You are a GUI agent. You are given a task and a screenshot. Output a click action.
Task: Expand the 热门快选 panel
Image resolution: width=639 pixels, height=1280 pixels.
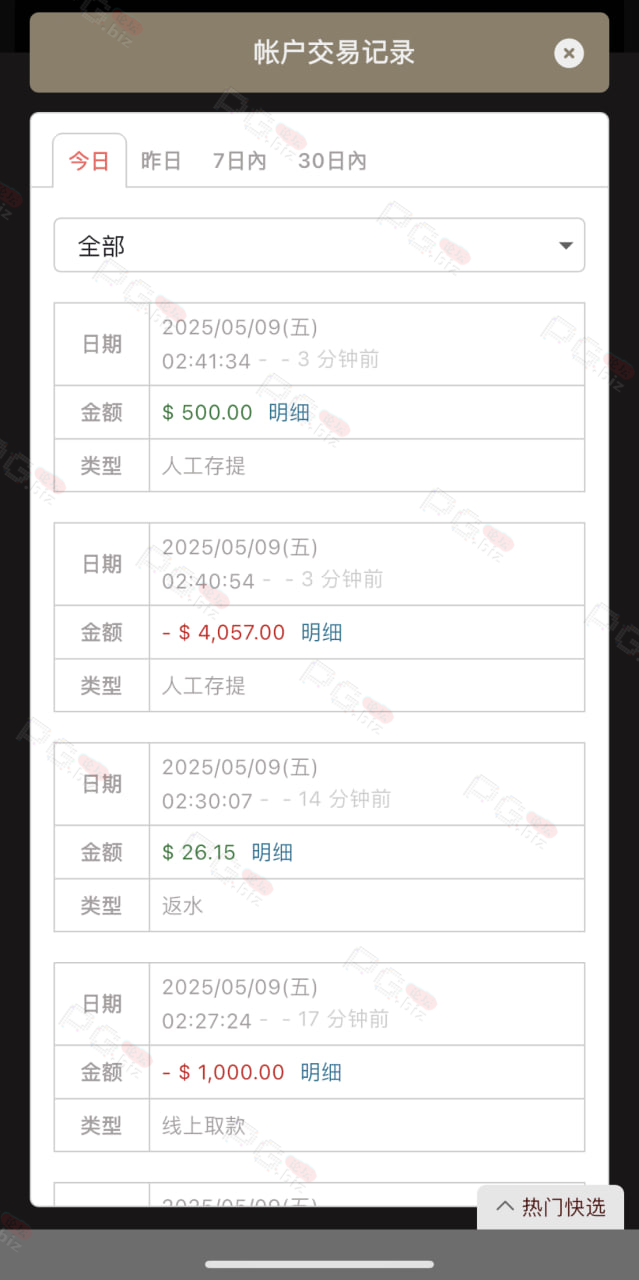pos(551,1207)
